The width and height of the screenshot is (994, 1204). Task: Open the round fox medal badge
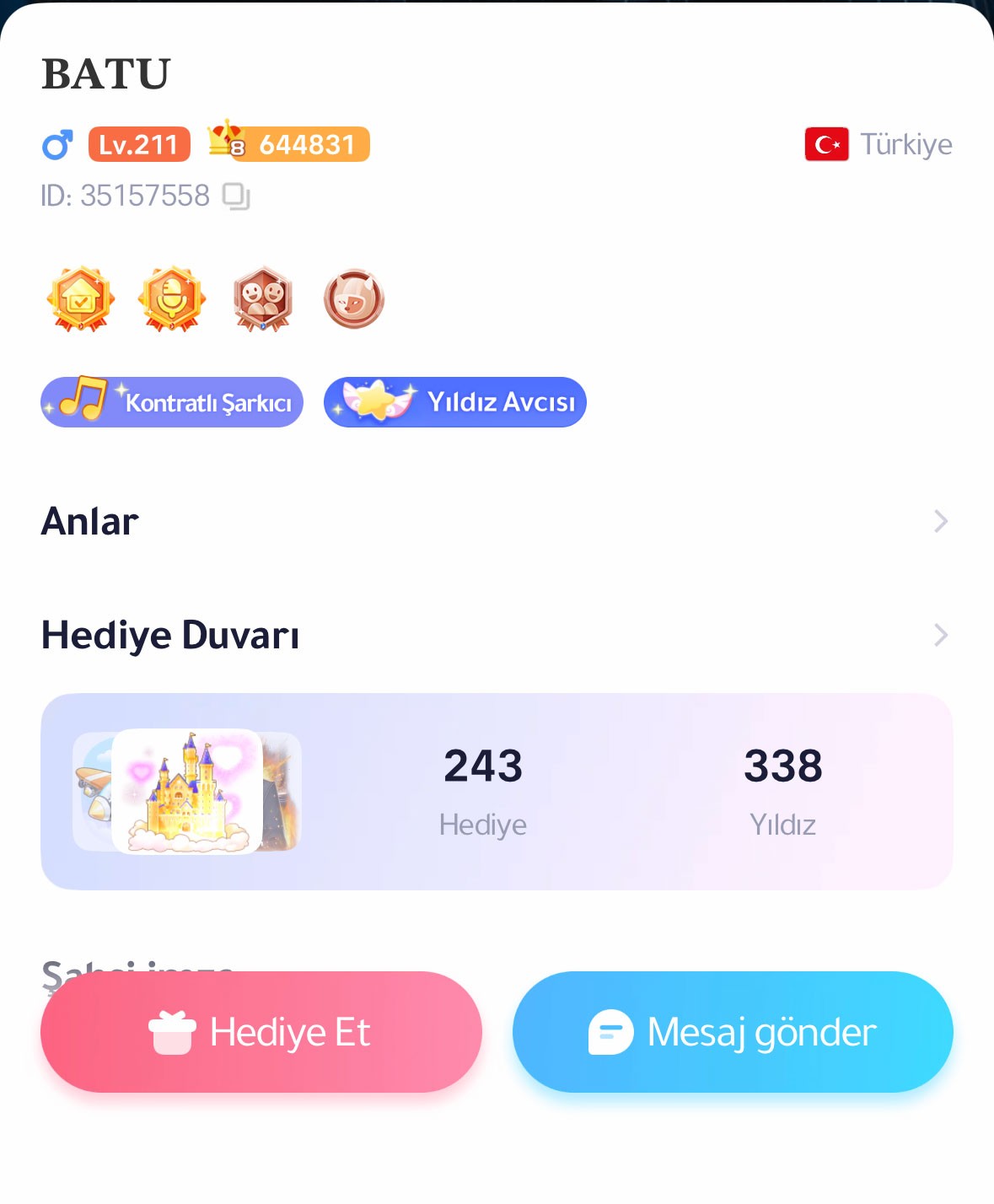tap(354, 299)
